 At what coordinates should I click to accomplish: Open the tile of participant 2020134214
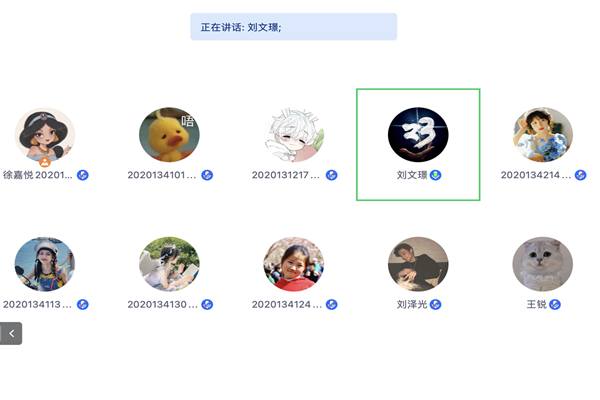tap(542, 138)
